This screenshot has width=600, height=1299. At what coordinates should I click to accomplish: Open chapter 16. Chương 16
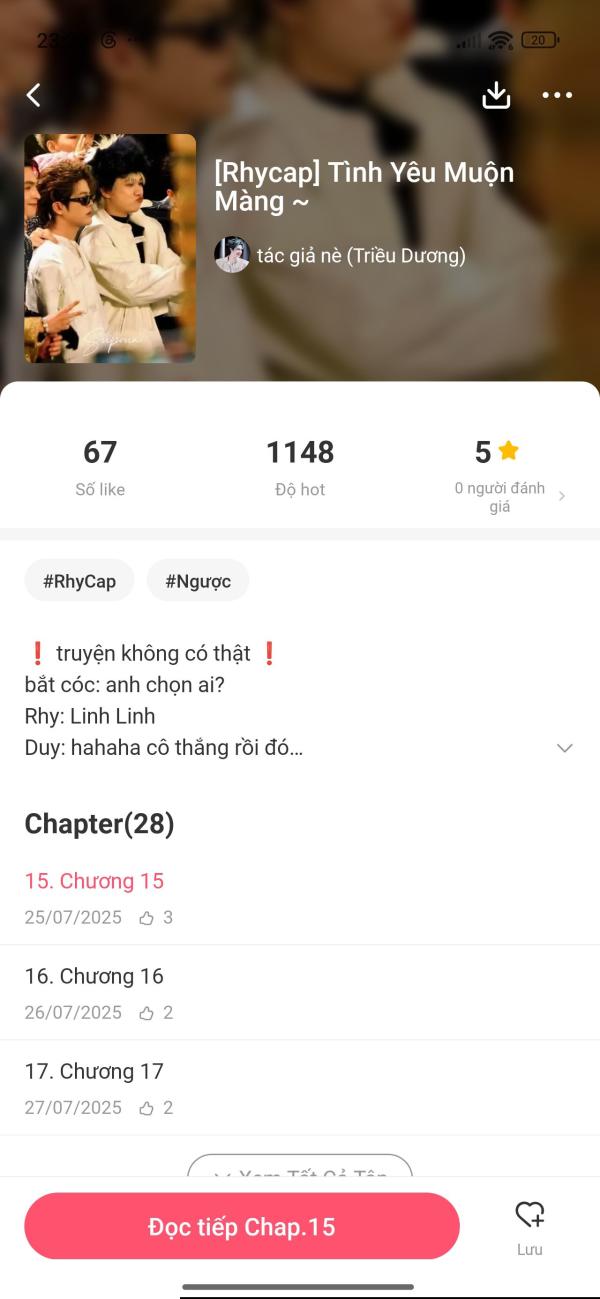coord(300,992)
